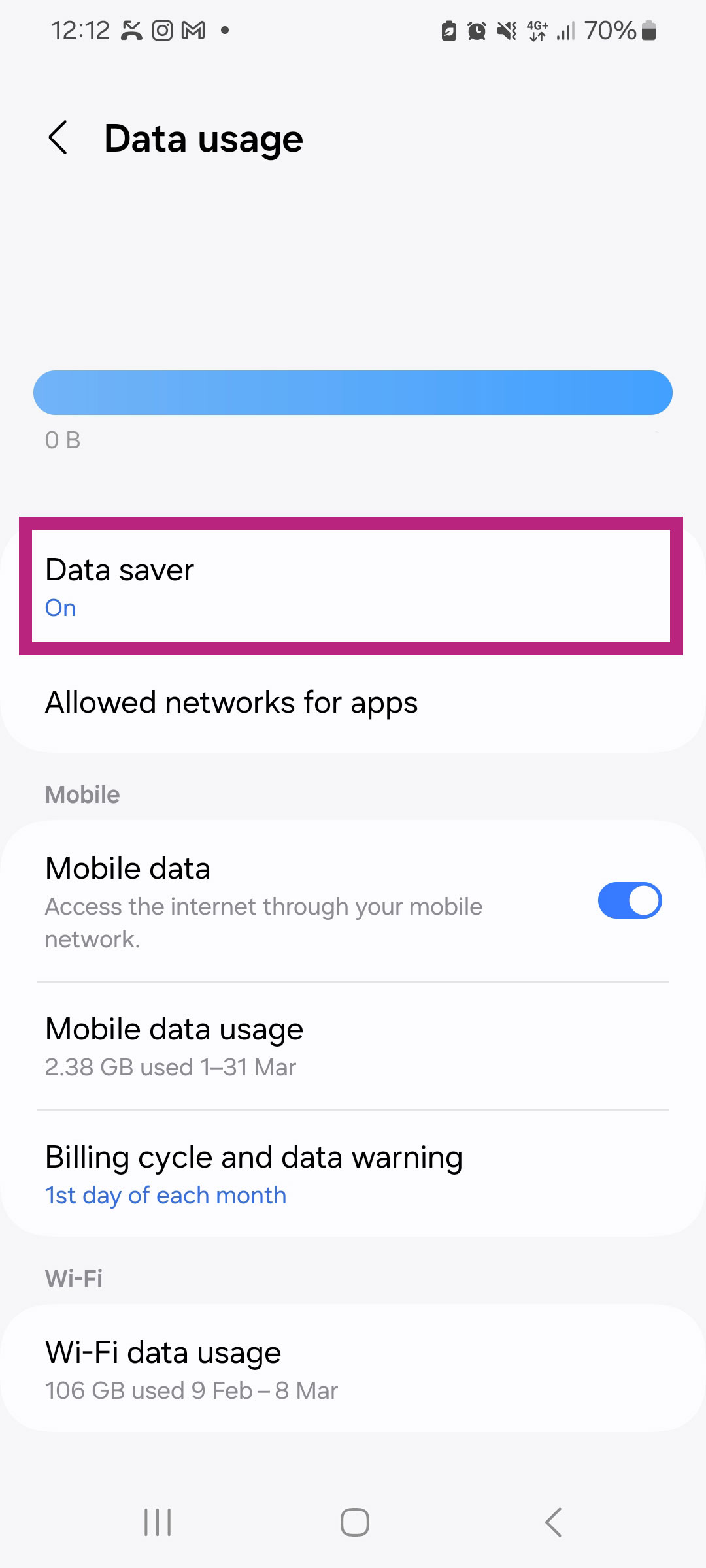The image size is (706, 1568).
Task: Turn off the Mobile data switch
Action: tap(630, 900)
